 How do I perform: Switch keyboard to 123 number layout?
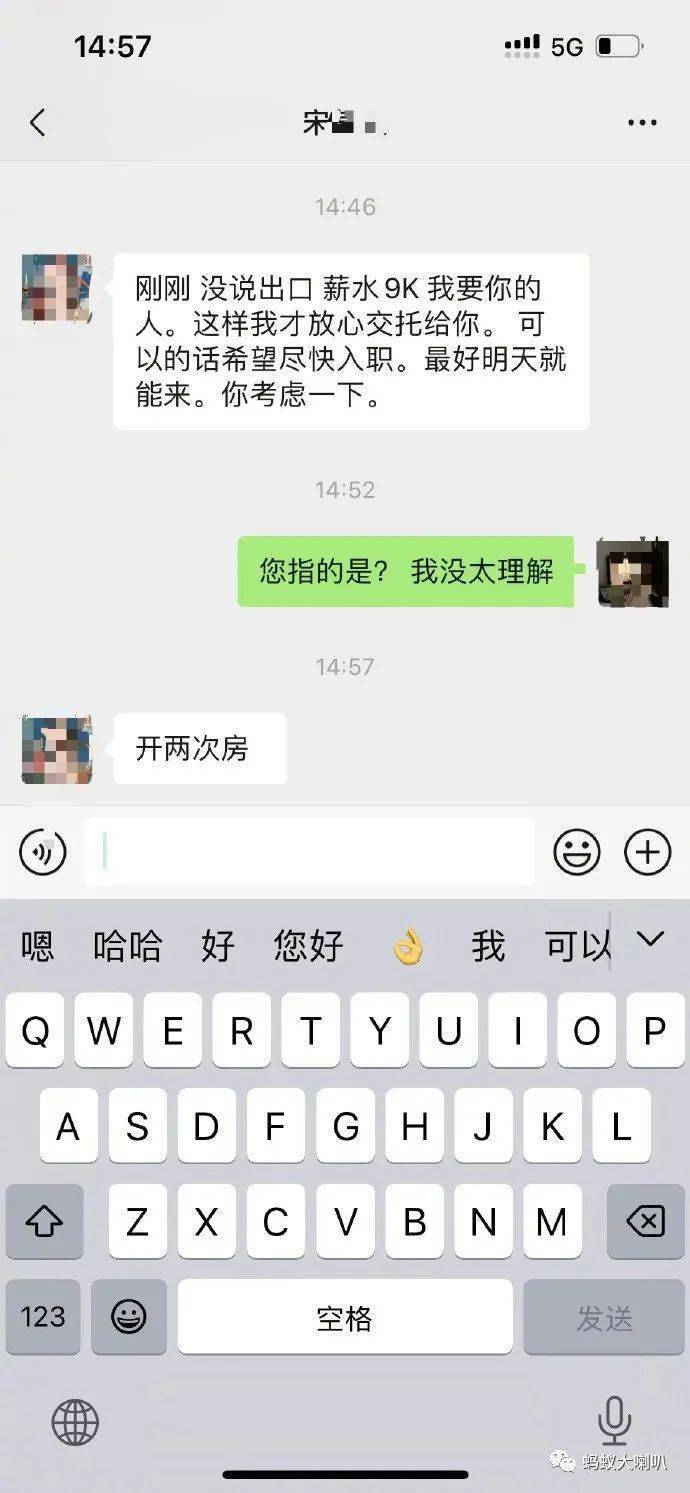pyautogui.click(x=43, y=1317)
